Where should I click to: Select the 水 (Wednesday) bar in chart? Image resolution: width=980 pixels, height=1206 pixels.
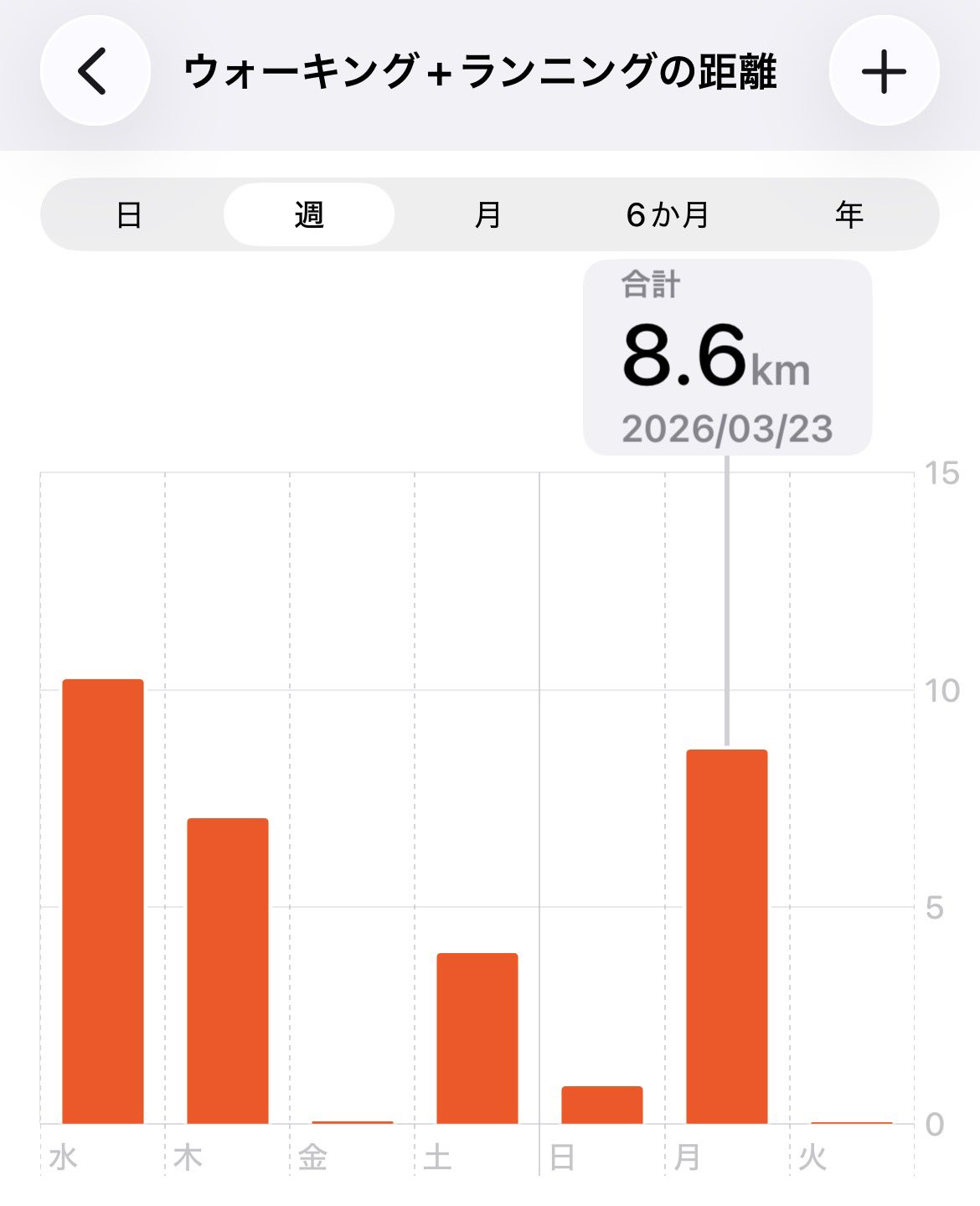coord(103,900)
